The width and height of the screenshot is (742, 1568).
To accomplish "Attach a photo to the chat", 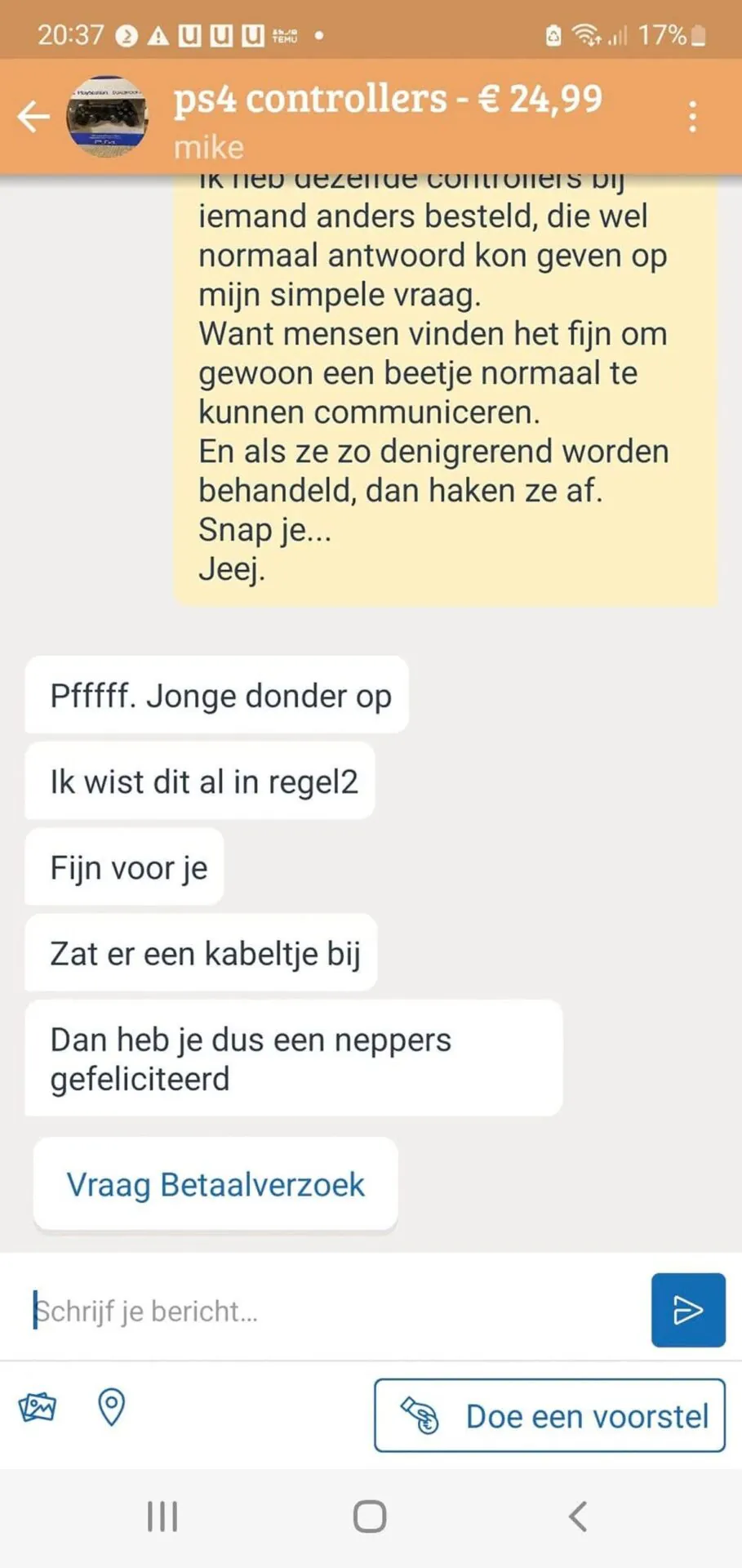I will click(38, 1407).
